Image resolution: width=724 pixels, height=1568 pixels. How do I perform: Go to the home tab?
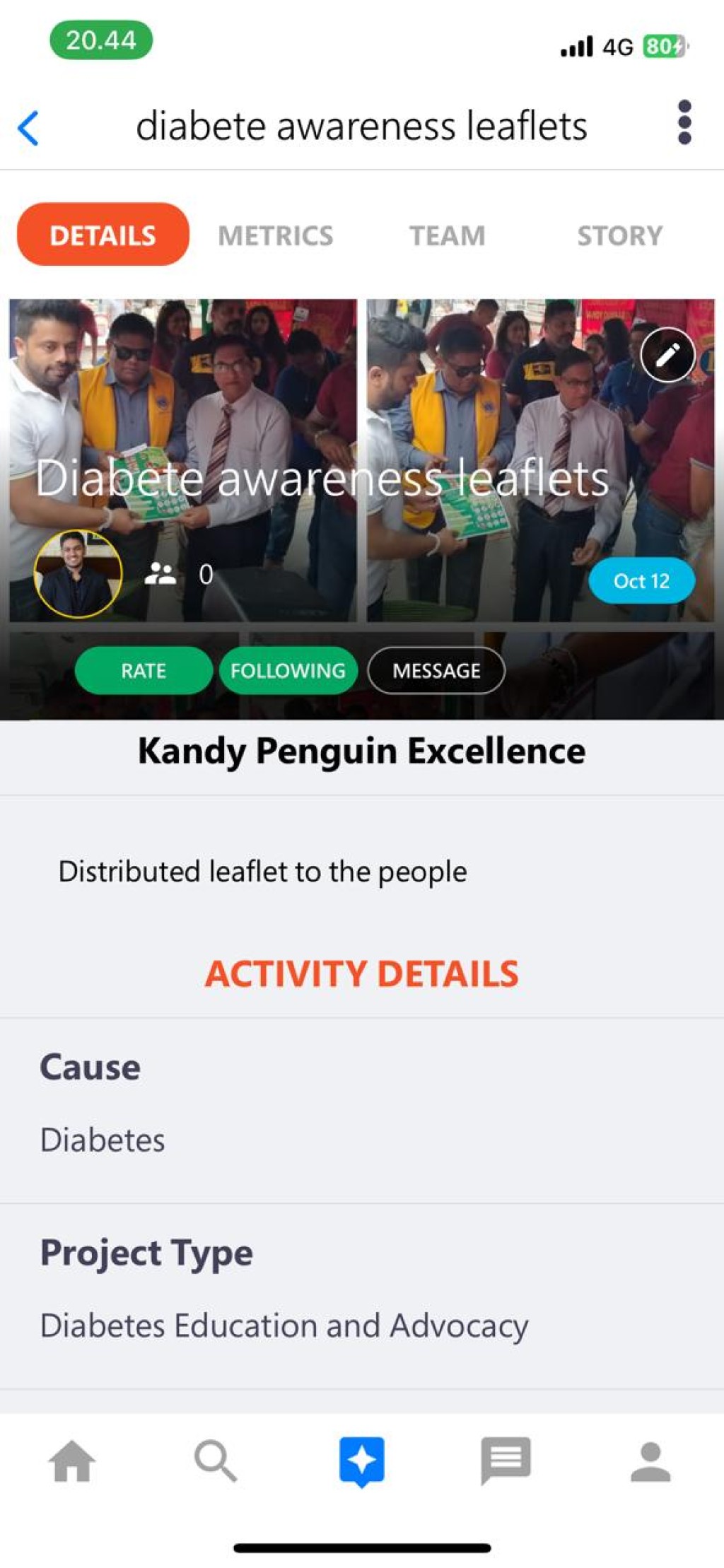tap(71, 1461)
